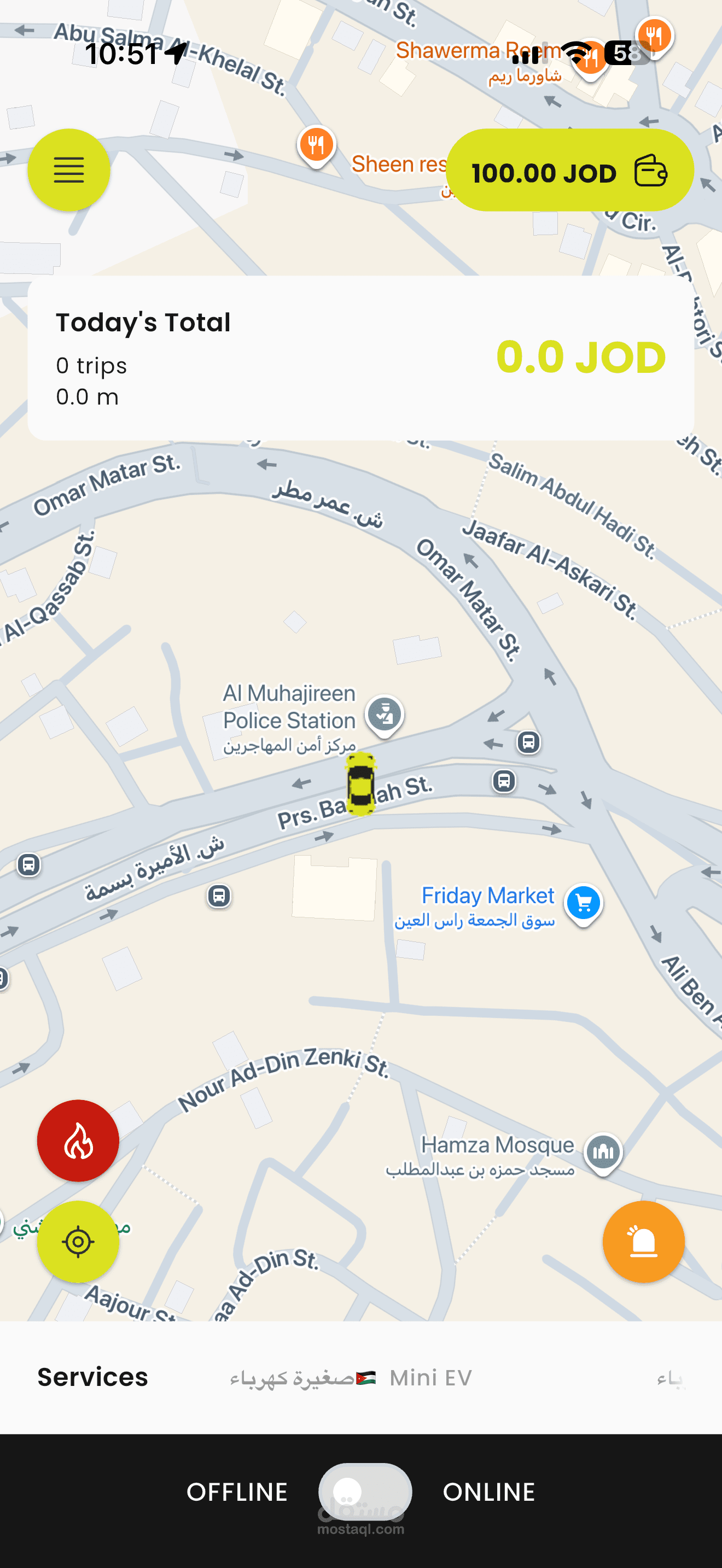
Task: Tap the orange emergency siren button
Action: [643, 1241]
